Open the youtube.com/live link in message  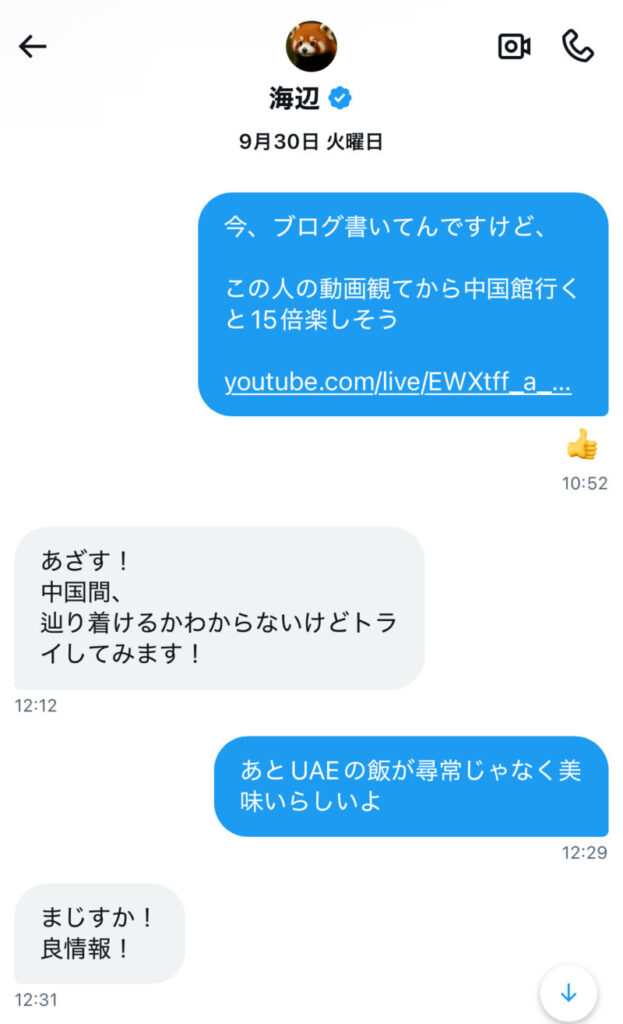tap(398, 382)
